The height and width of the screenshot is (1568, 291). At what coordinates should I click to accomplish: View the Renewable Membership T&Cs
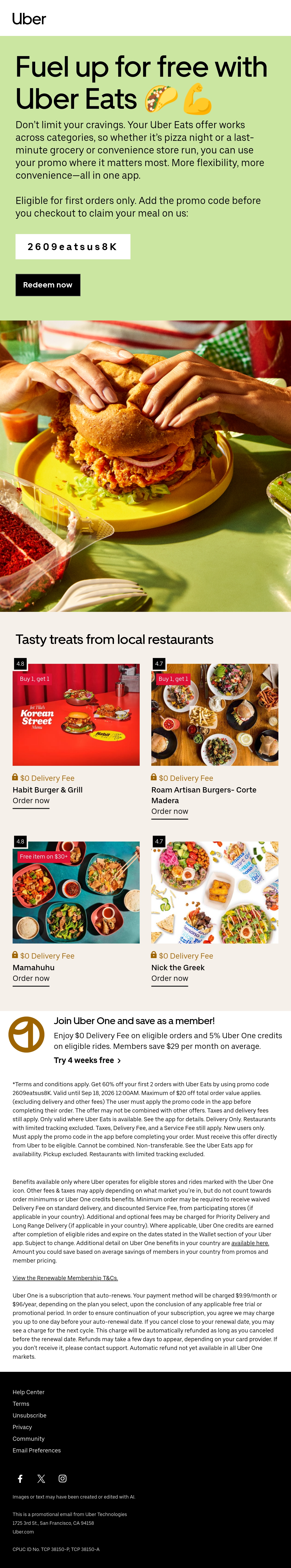pos(65,1278)
